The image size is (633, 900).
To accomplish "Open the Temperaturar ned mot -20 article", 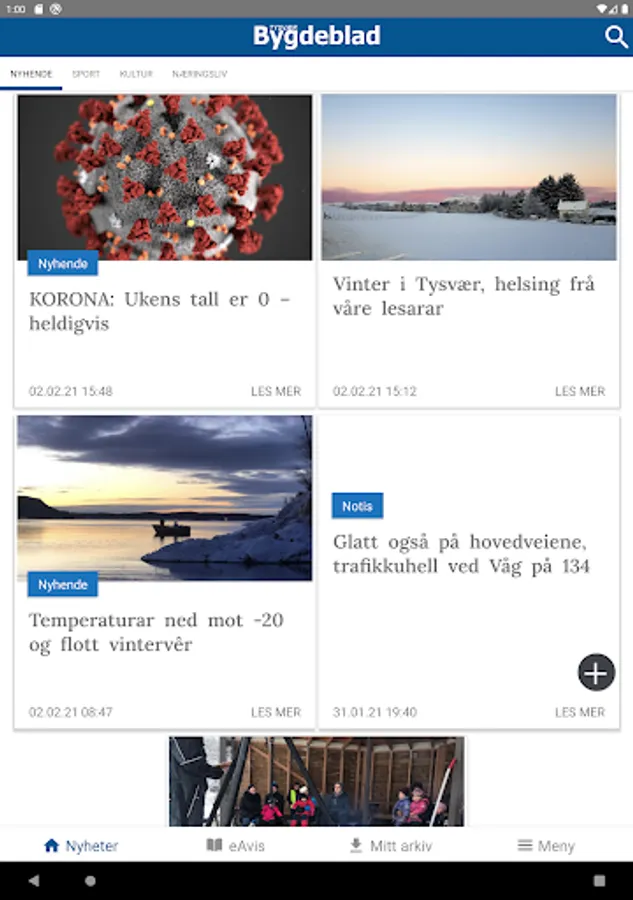I will click(x=156, y=632).
